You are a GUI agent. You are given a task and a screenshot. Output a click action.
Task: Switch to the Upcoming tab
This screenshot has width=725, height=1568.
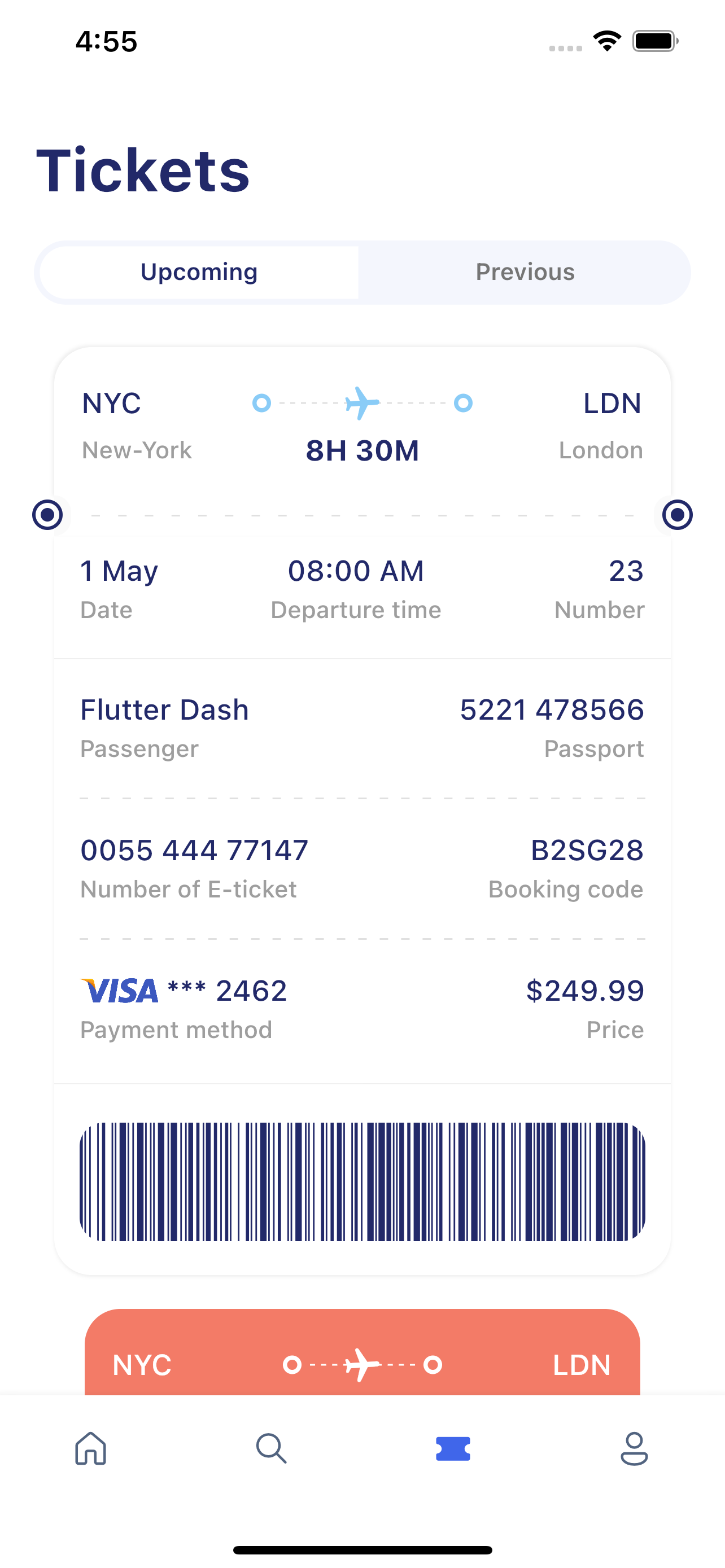tap(199, 272)
